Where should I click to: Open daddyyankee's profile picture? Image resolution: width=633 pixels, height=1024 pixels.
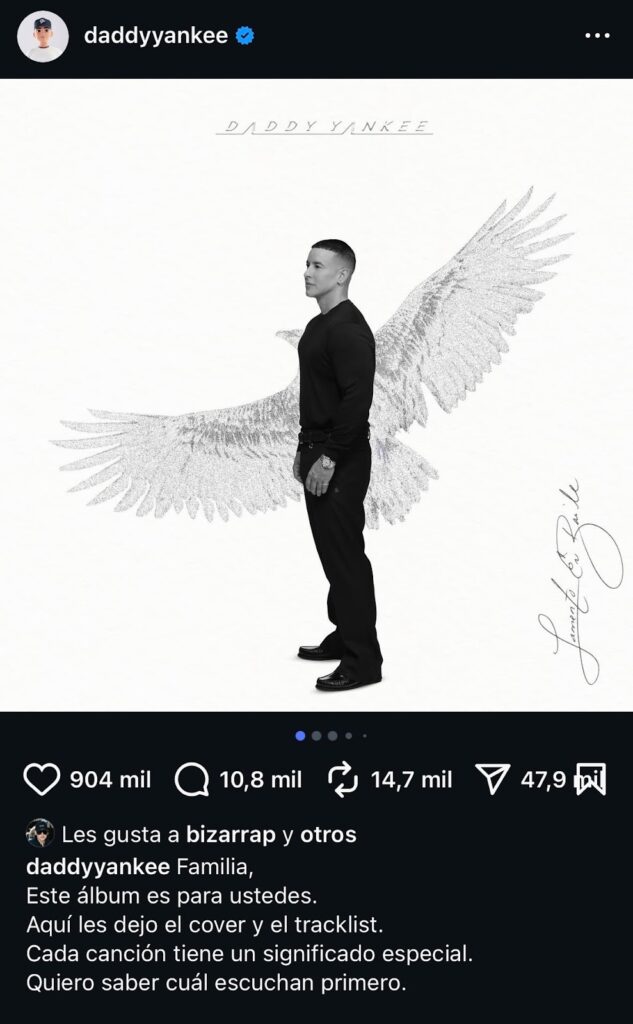[43, 38]
